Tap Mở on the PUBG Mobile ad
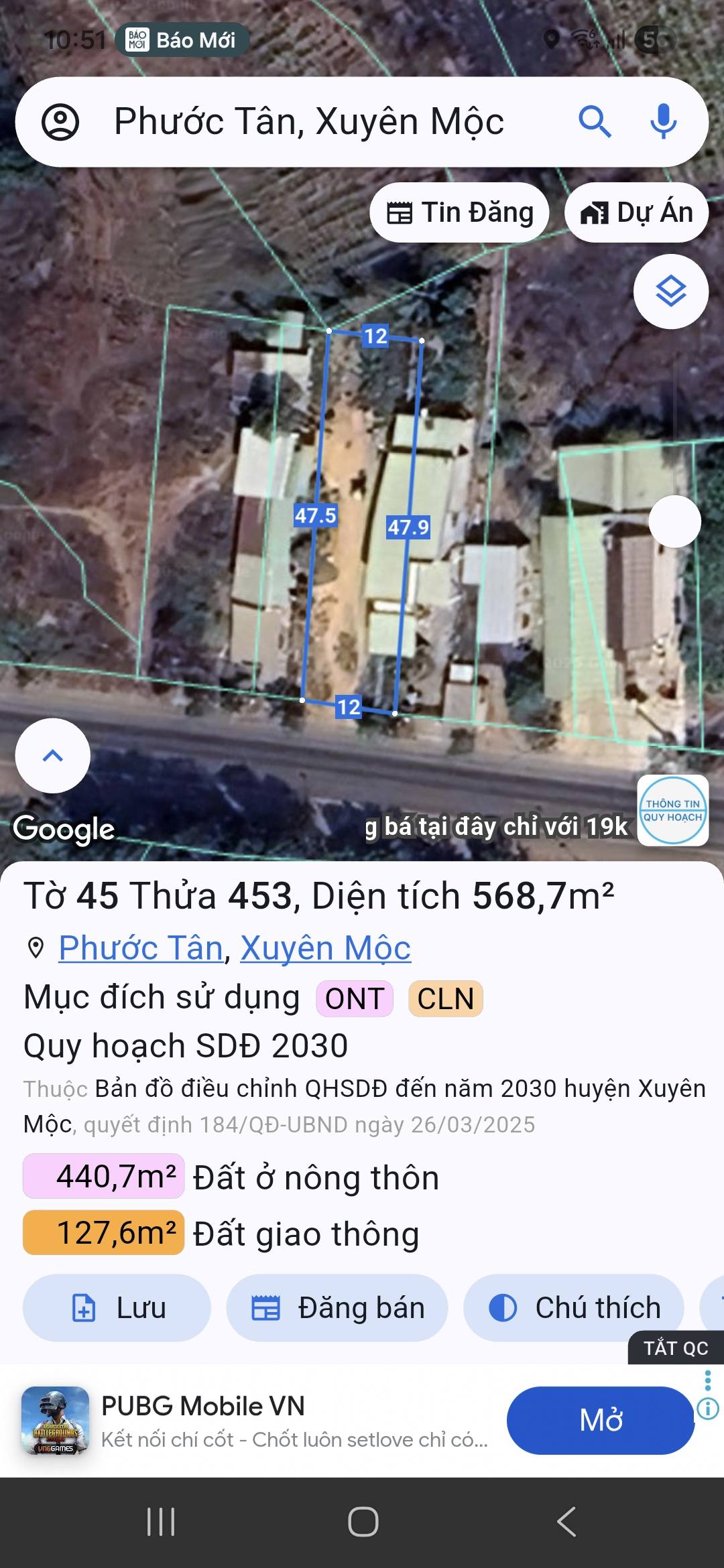Screen dimensions: 724x1568 pyautogui.click(x=600, y=1420)
